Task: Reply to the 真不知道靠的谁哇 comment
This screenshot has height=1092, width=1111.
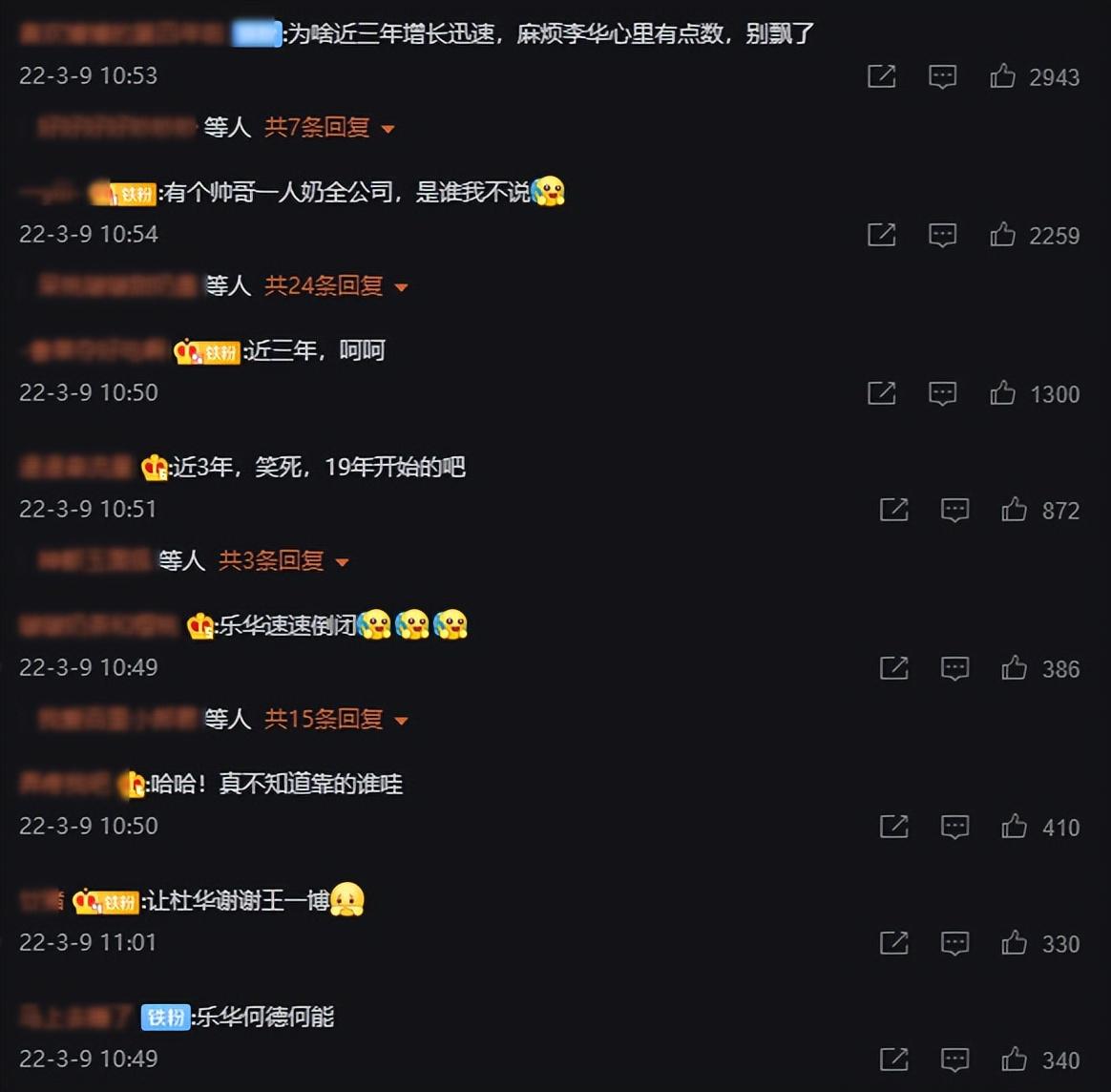Action: [x=954, y=827]
